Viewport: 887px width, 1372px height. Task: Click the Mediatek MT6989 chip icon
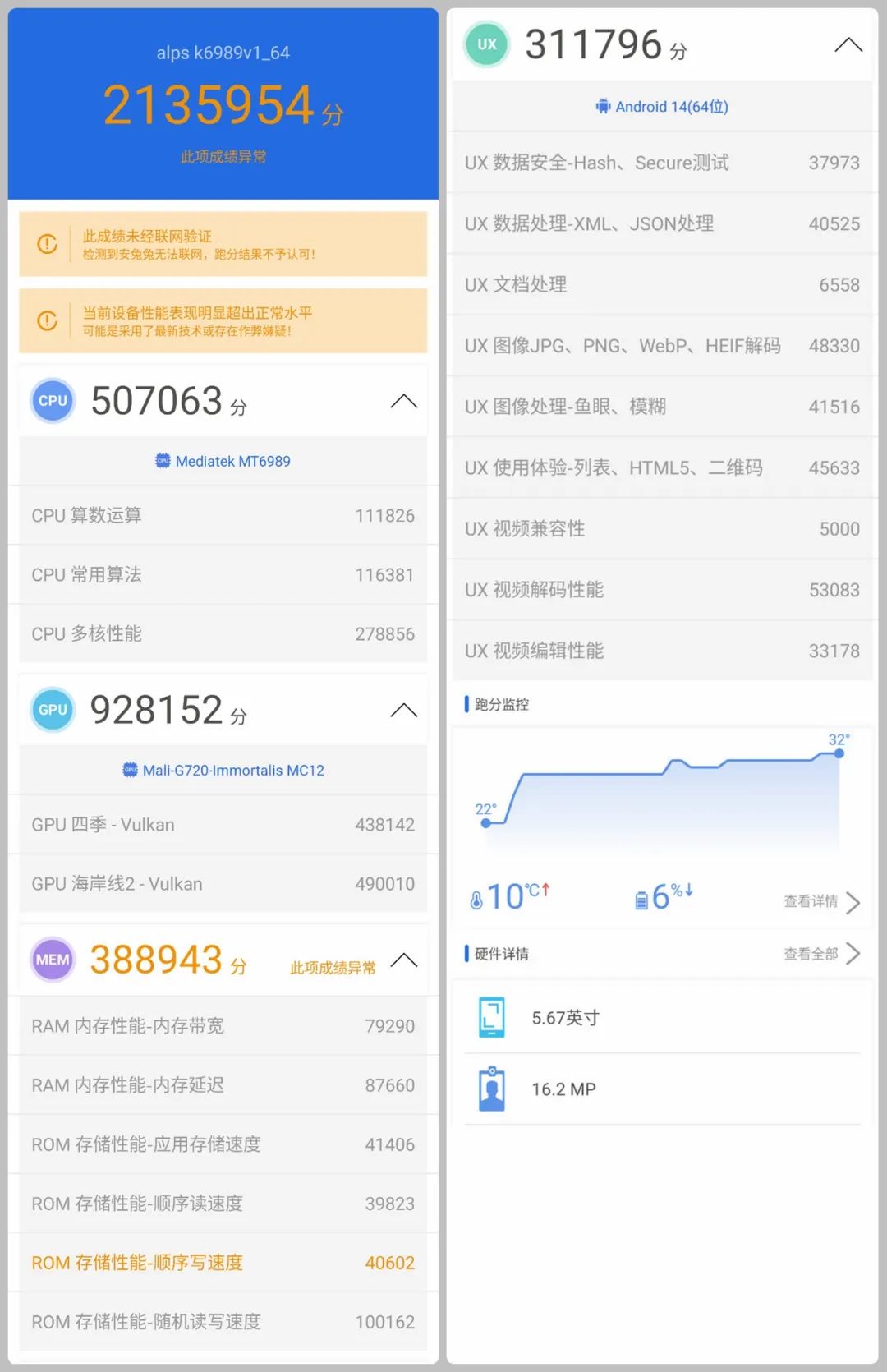click(161, 461)
